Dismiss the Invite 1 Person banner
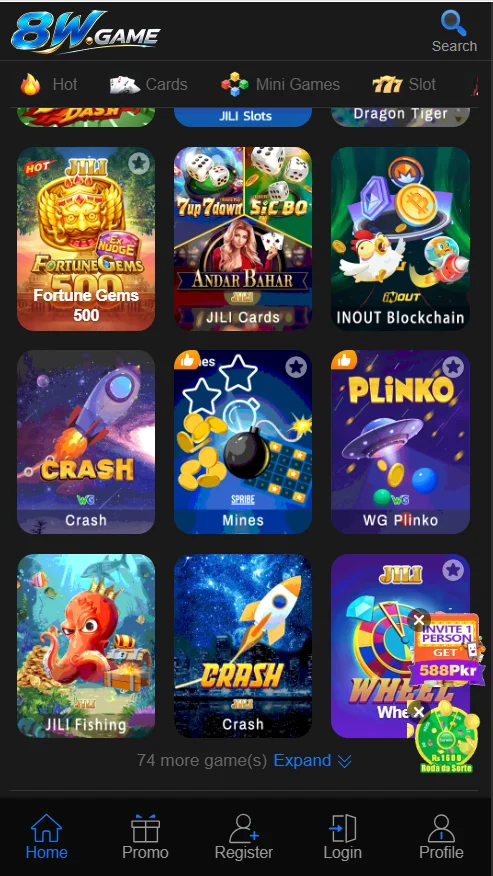Screen dimensions: 493x876 click(419, 620)
